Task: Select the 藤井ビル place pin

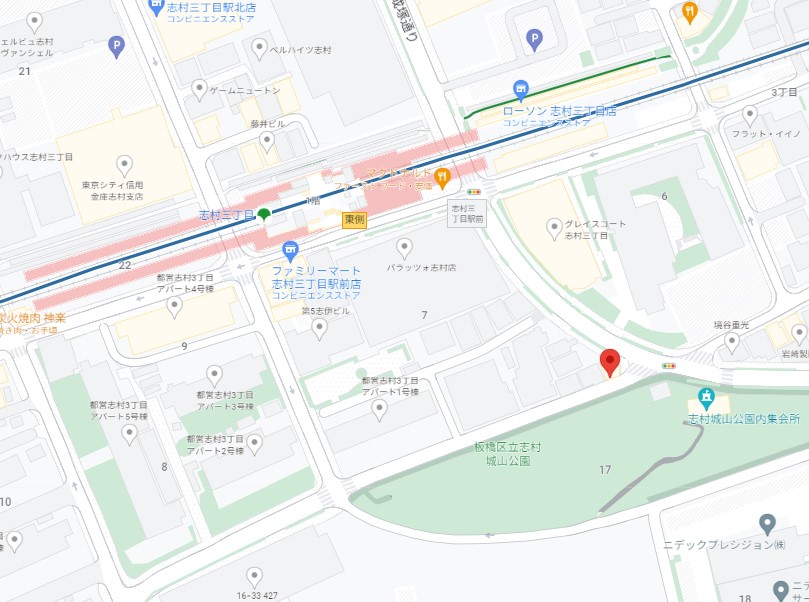Action: point(267,140)
